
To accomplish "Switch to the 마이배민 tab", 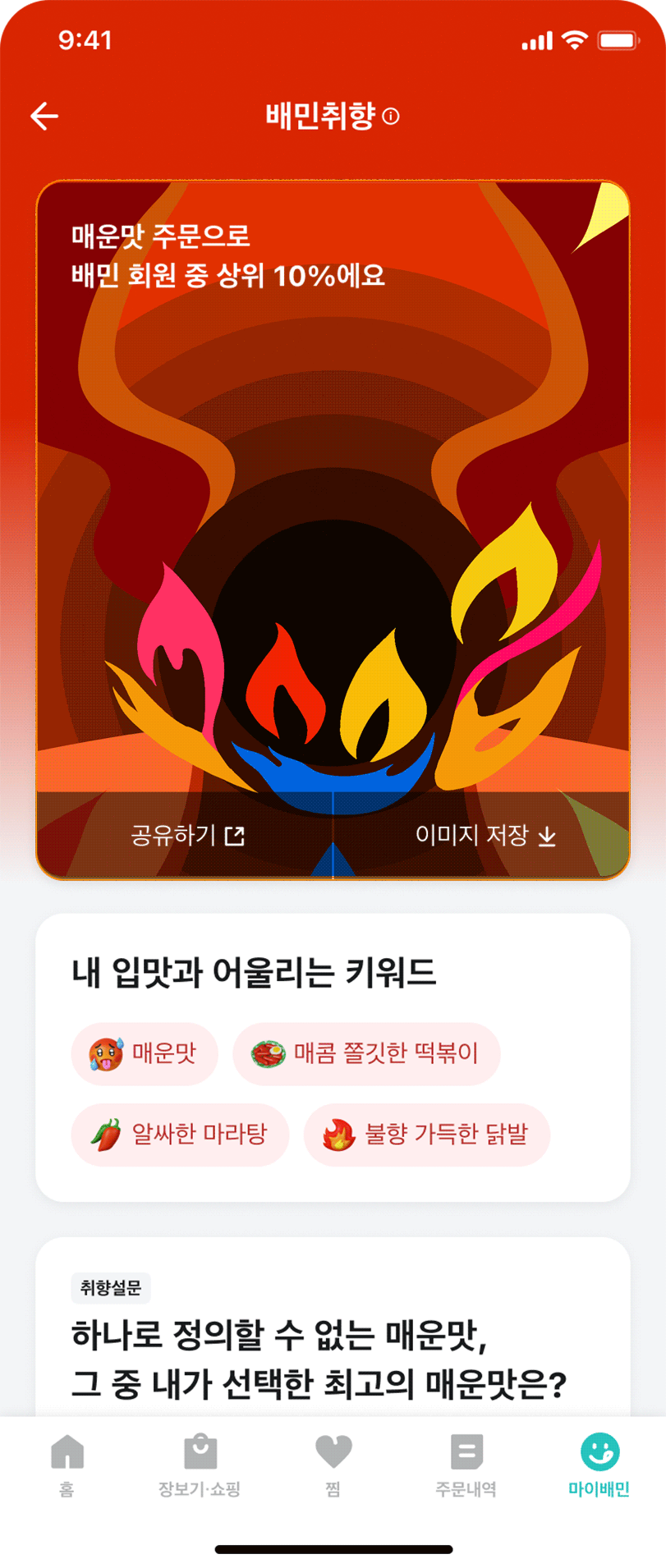I will point(599,1465).
